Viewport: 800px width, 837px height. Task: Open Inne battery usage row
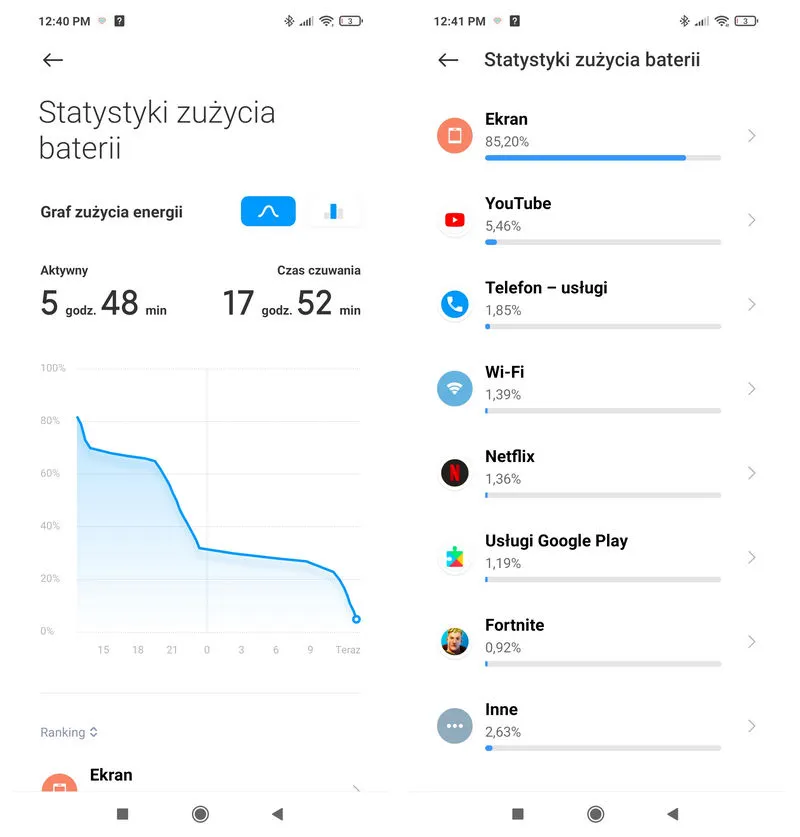click(596, 725)
